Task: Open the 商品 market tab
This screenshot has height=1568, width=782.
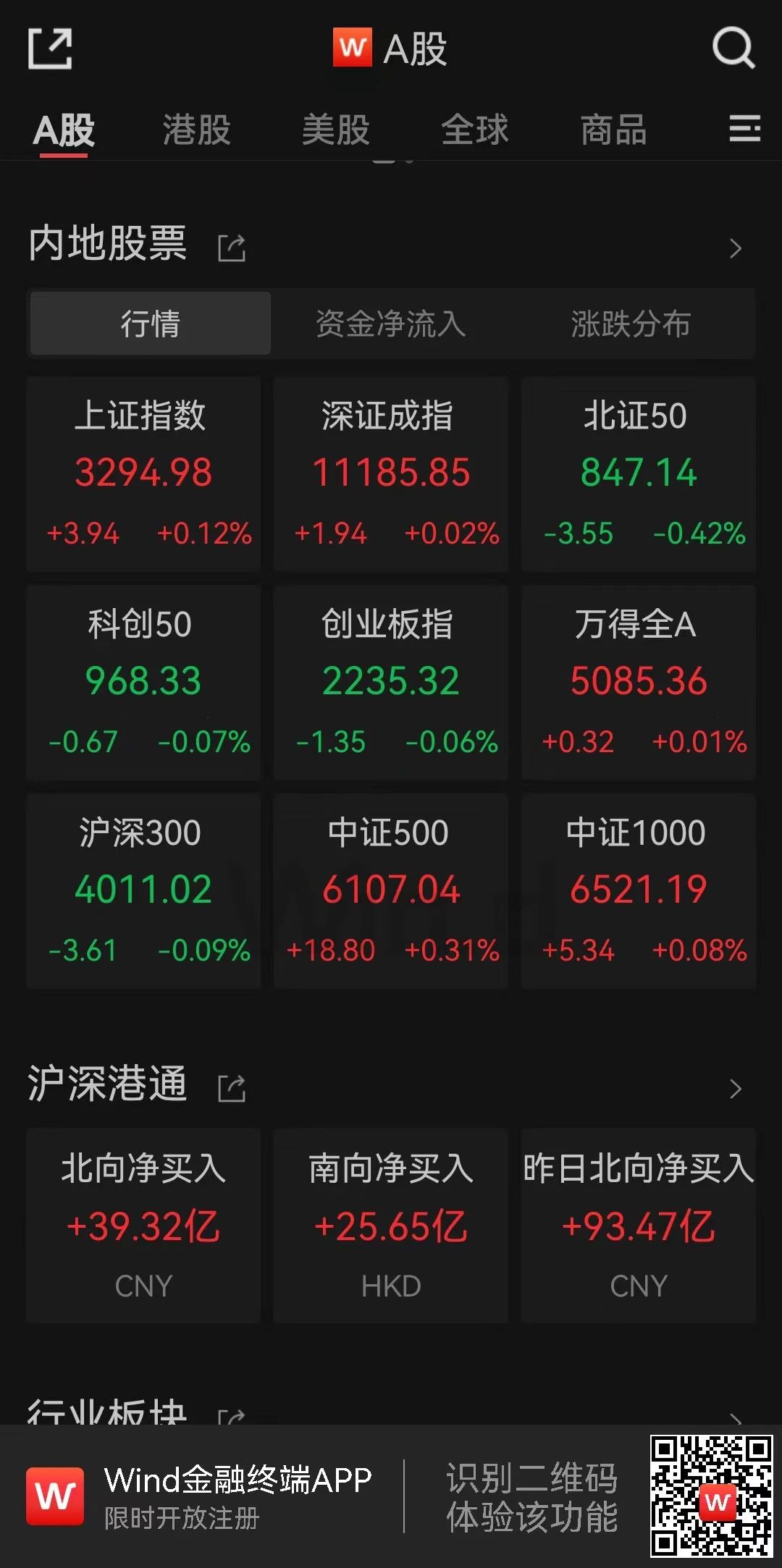Action: [x=613, y=130]
